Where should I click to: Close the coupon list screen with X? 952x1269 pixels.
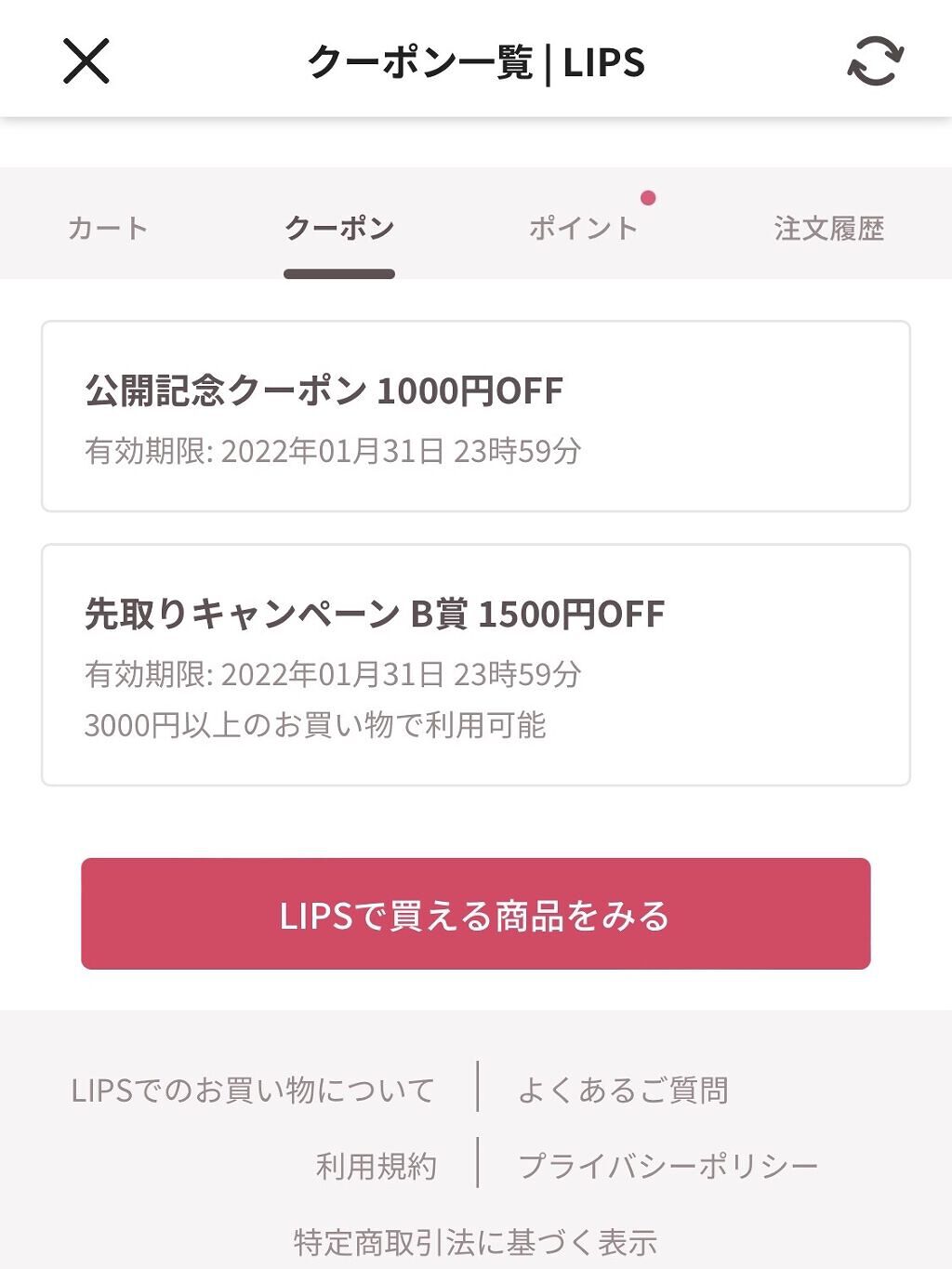[86, 63]
